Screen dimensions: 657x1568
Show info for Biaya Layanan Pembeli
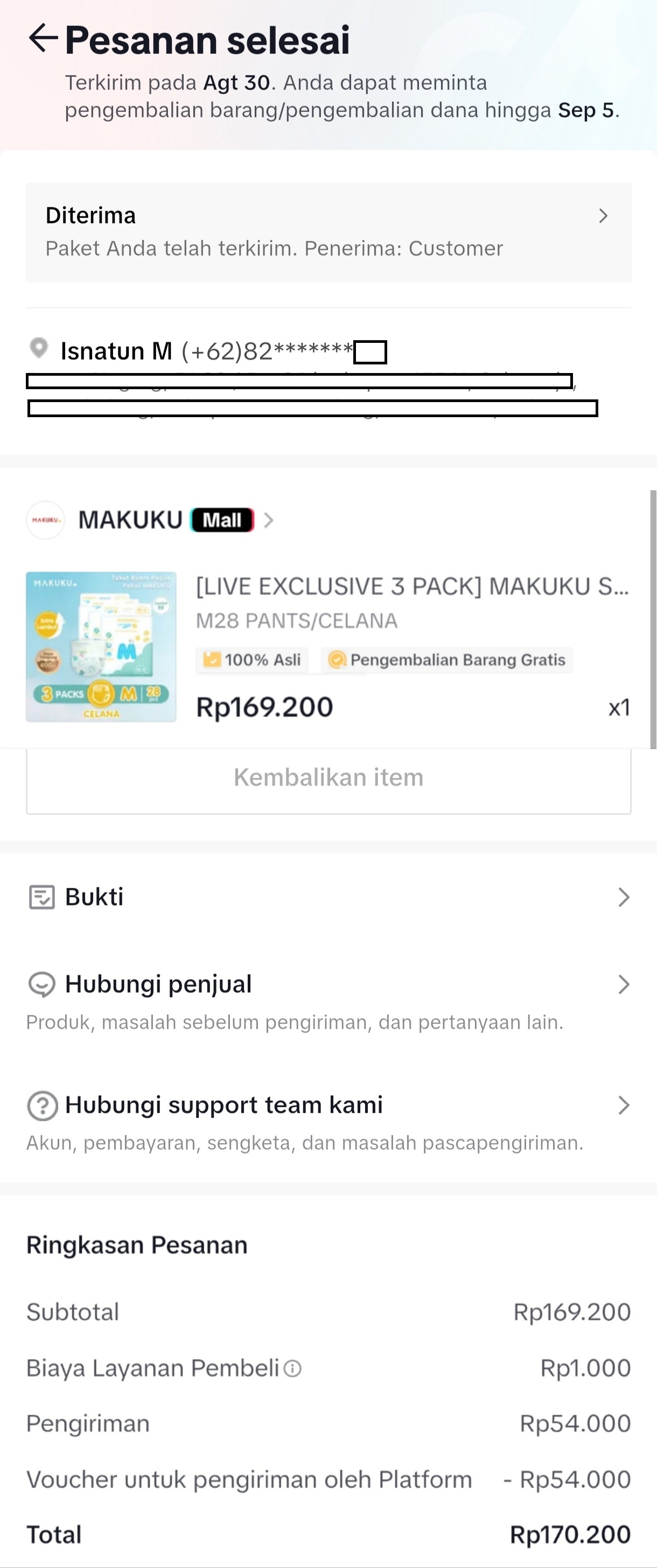(293, 1369)
